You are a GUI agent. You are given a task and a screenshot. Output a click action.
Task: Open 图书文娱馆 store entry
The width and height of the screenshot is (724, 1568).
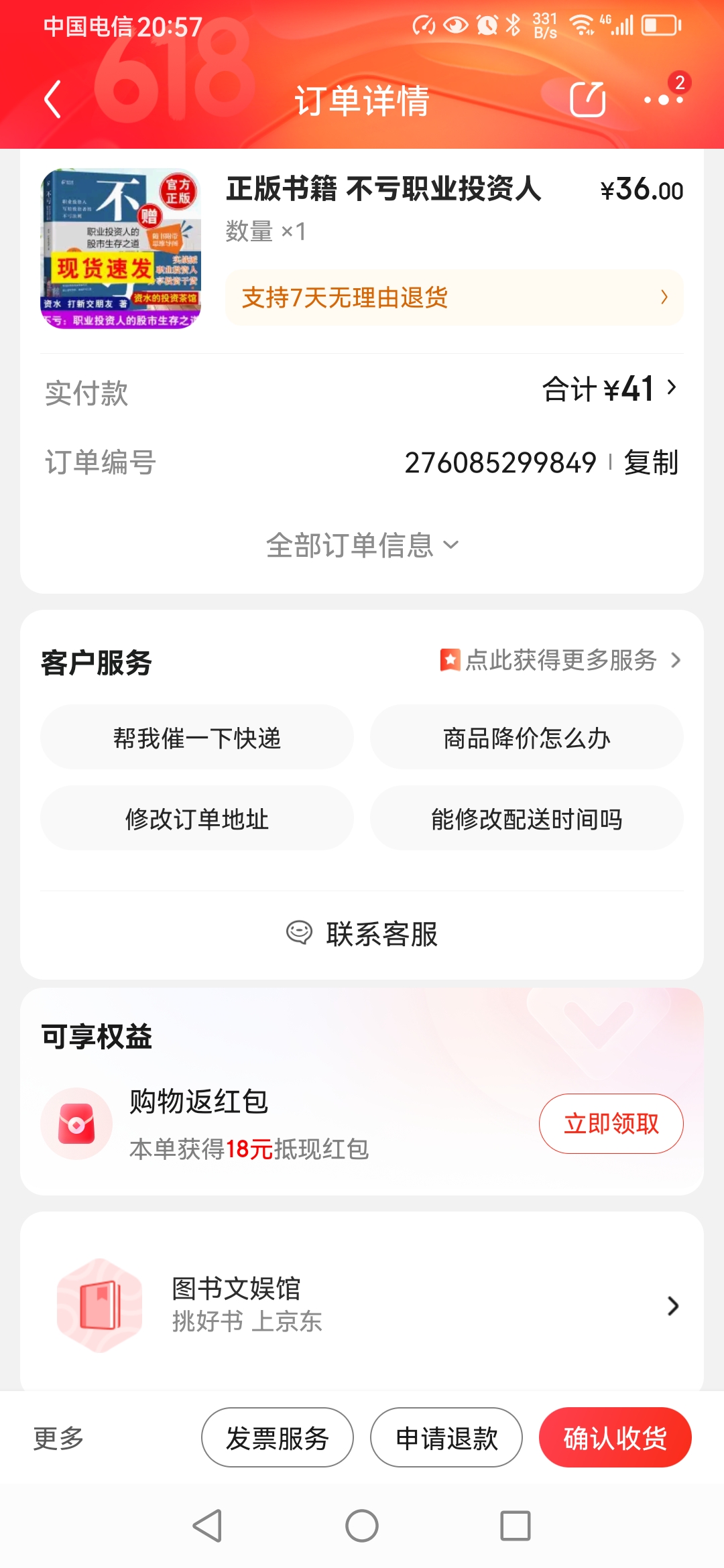click(x=362, y=1305)
